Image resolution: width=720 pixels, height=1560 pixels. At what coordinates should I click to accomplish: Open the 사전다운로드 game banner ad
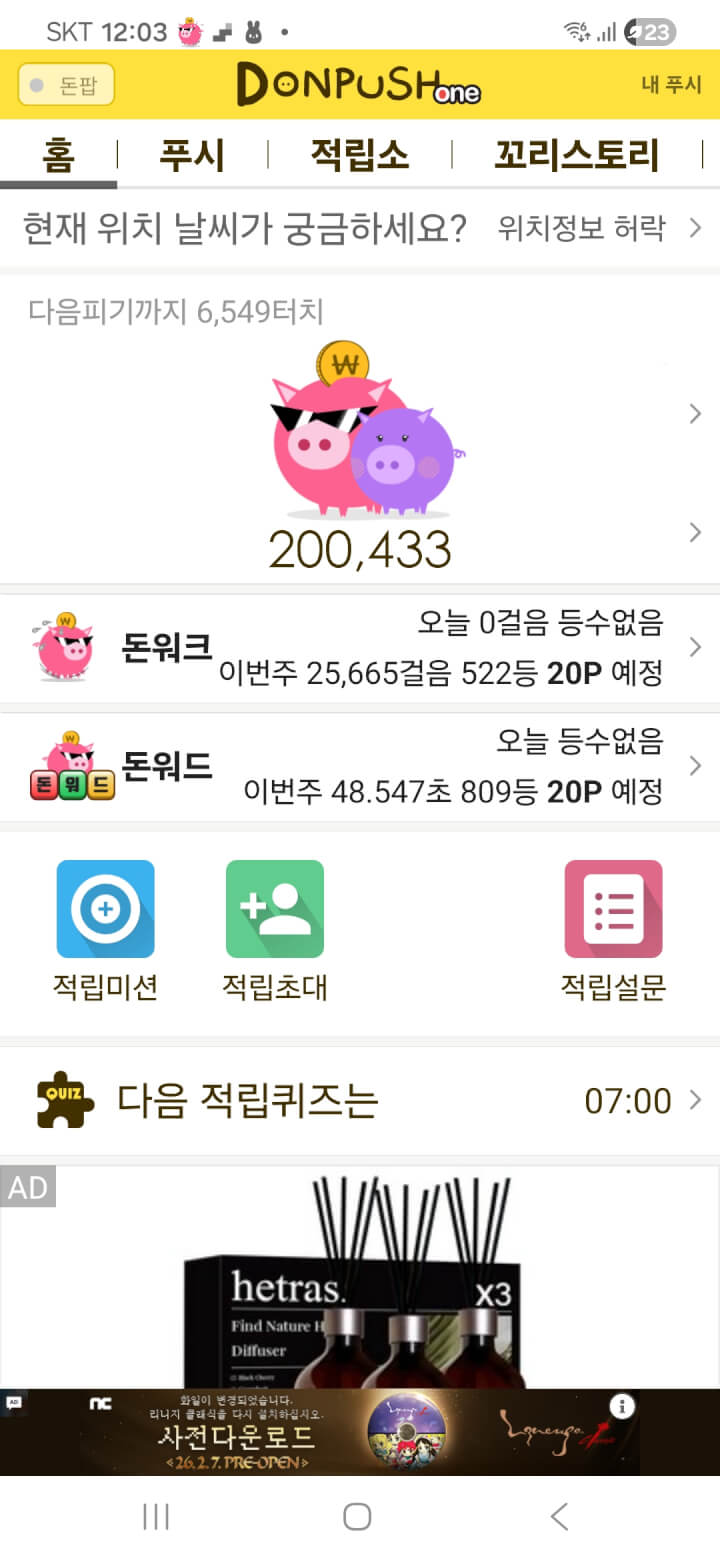click(x=300, y=1432)
